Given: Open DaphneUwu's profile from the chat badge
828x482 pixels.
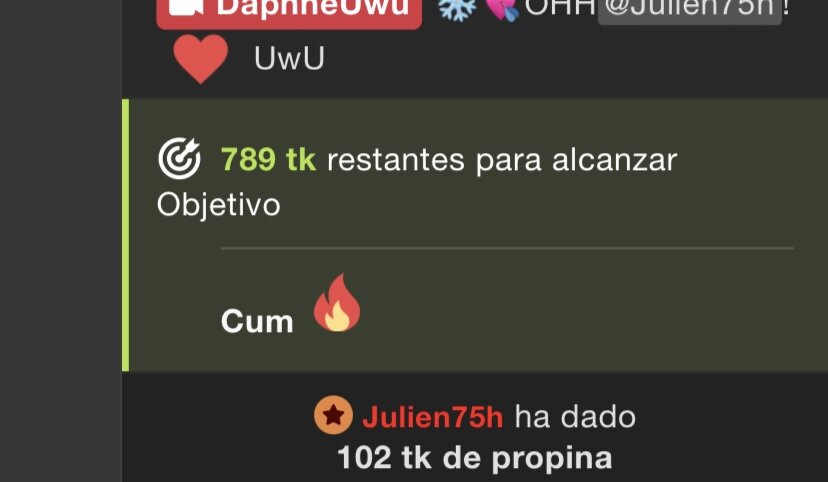Looking at the screenshot, I should [x=289, y=10].
